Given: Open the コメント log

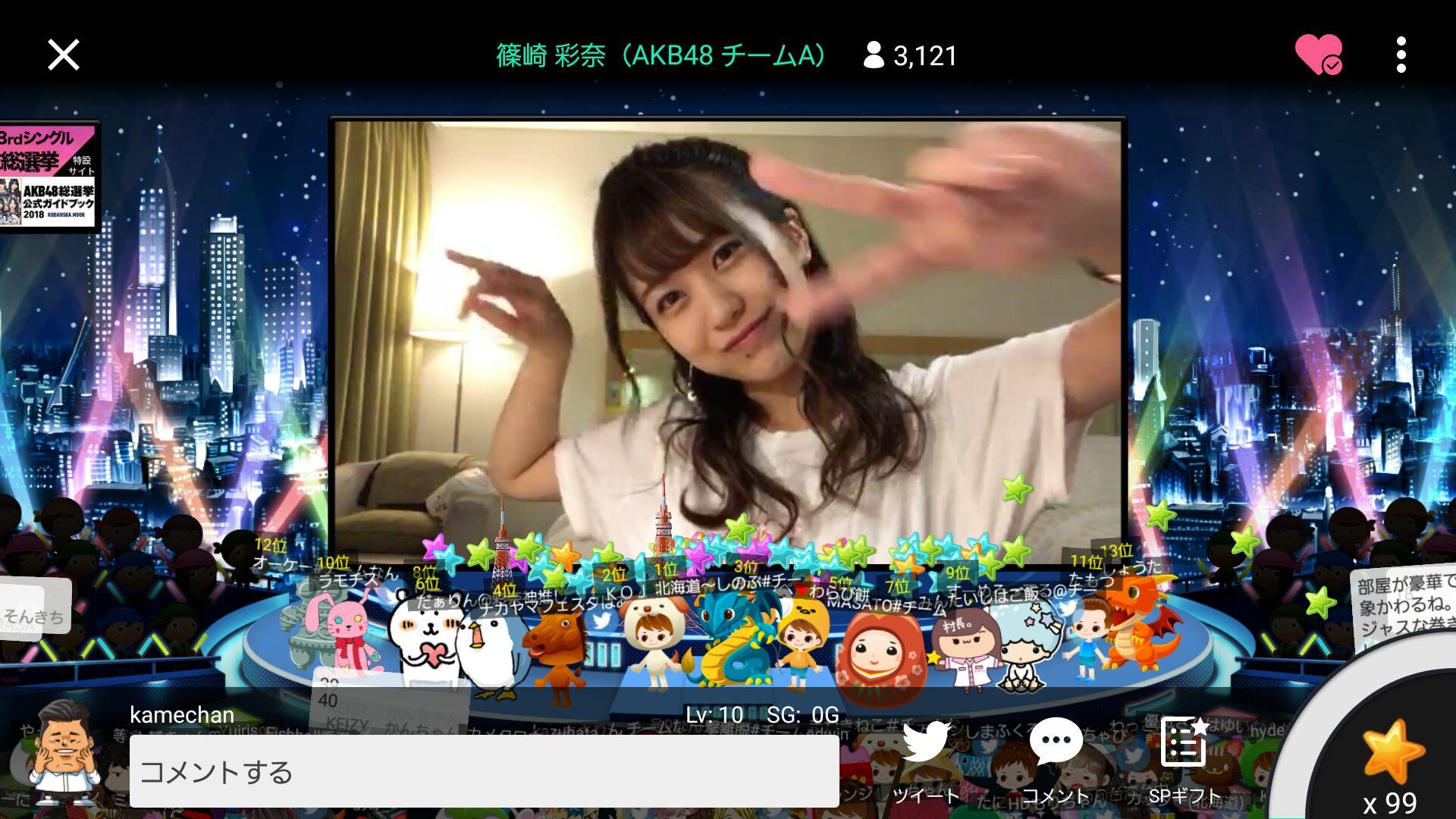Looking at the screenshot, I should [1056, 758].
